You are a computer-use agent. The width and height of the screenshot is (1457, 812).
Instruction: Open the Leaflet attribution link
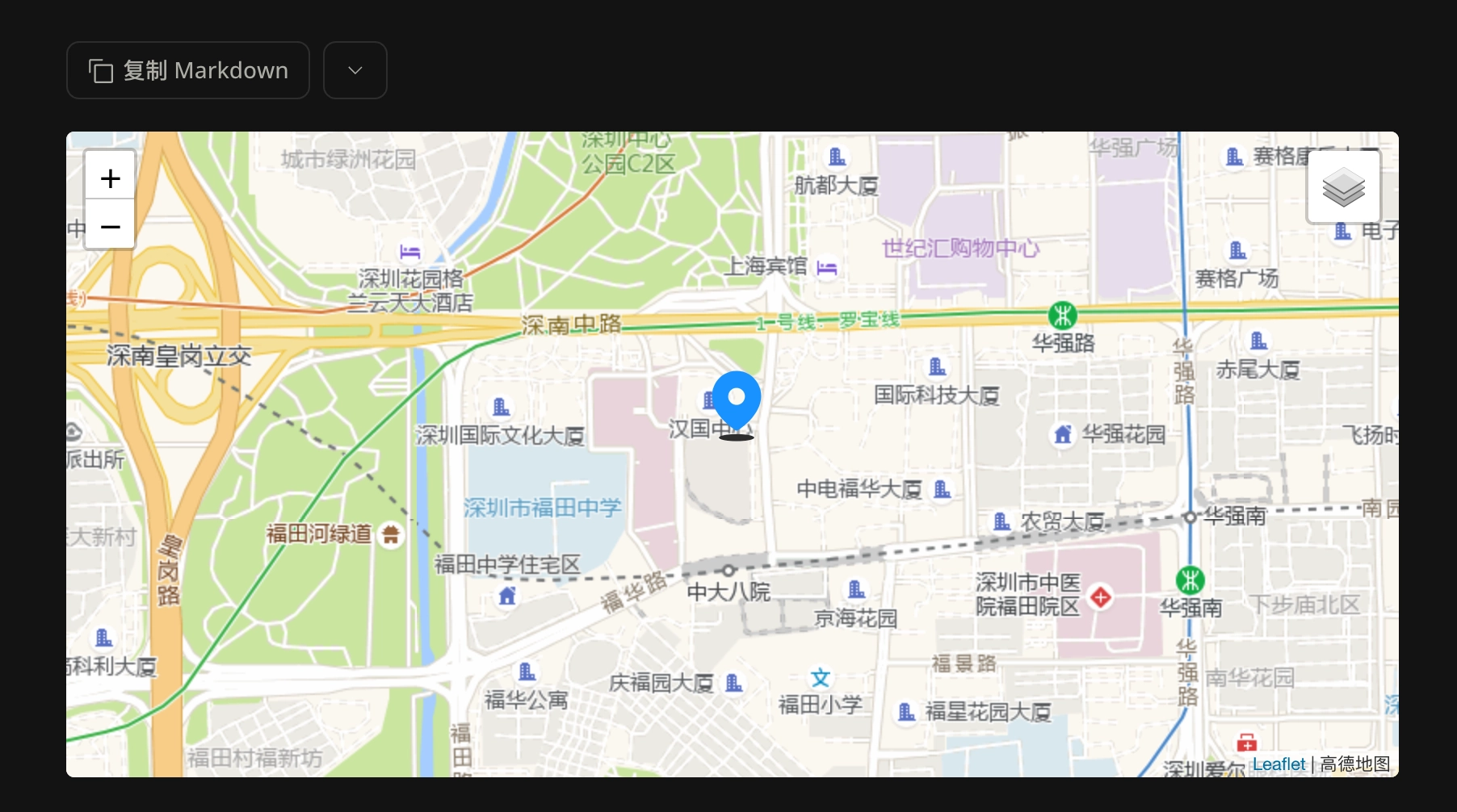coord(1278,764)
